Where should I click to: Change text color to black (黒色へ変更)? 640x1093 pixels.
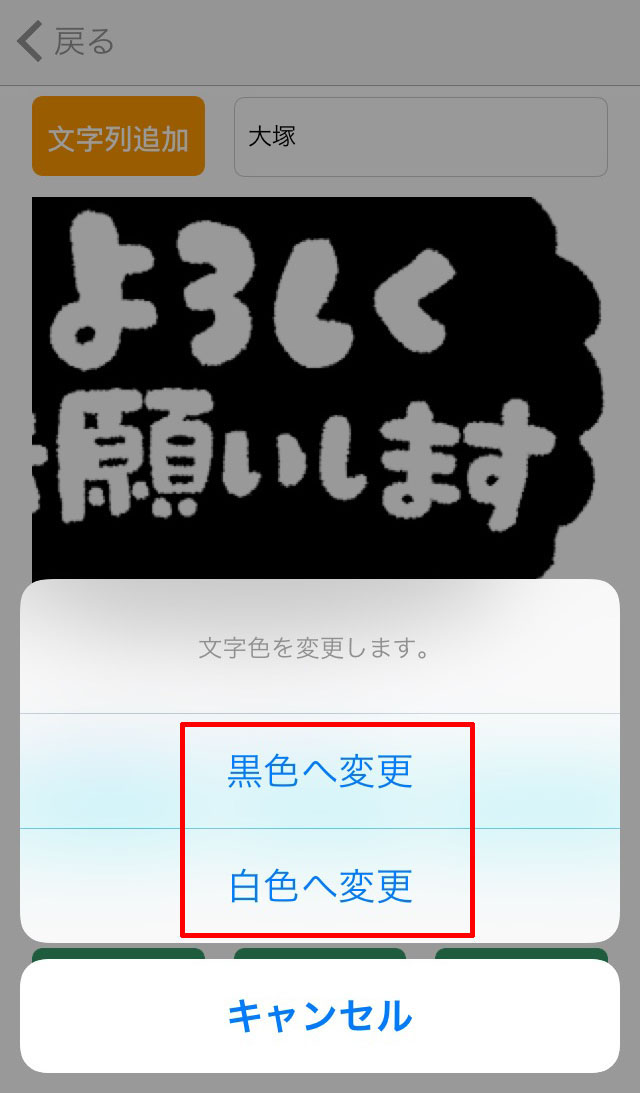click(x=320, y=771)
